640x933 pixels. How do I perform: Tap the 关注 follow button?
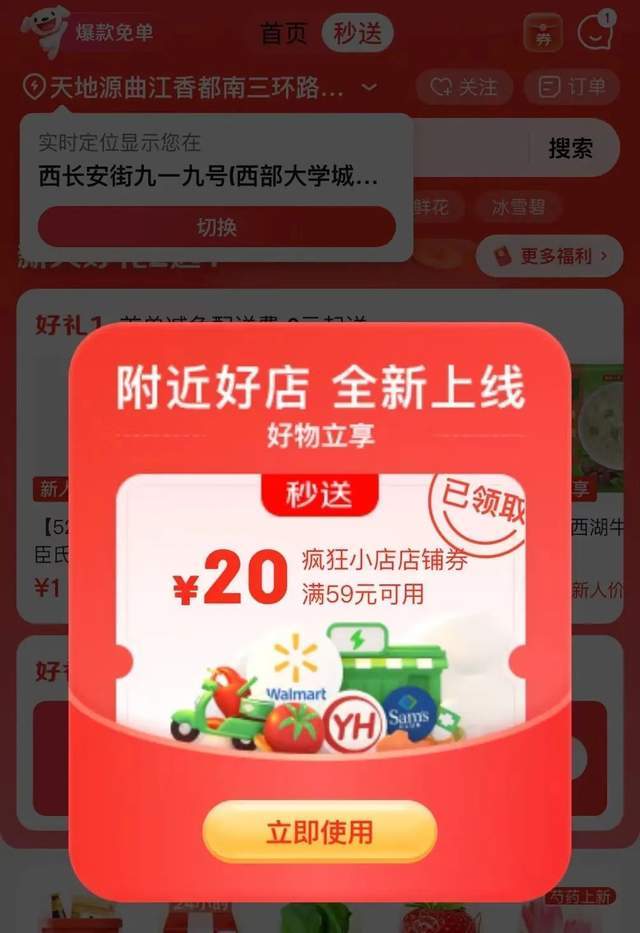coord(464,88)
